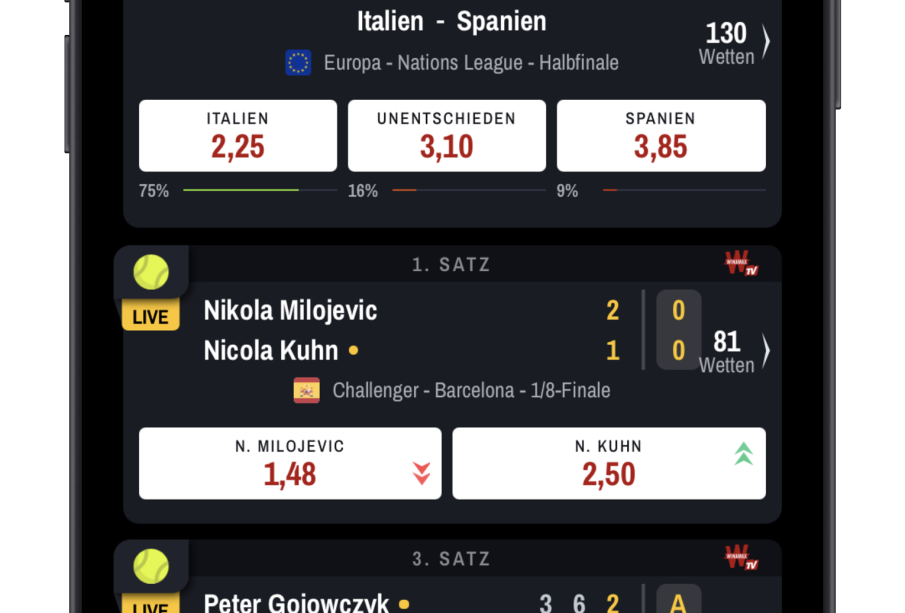Image resolution: width=905 pixels, height=613 pixels.
Task: Watch Milojevic vs Kuhn on Winamax TV
Action: click(741, 264)
